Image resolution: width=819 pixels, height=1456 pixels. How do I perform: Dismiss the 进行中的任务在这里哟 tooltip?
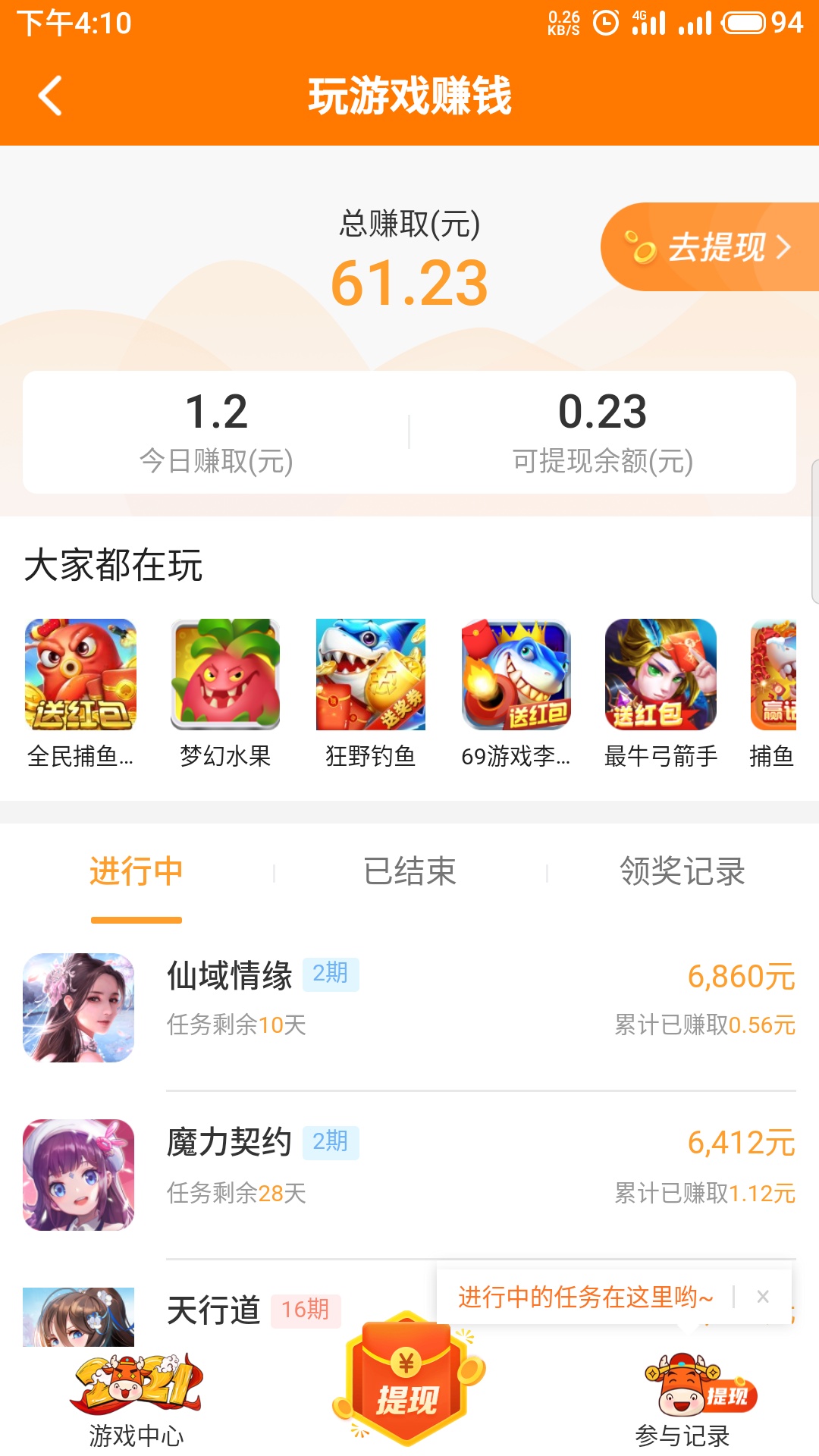pos(763,1298)
